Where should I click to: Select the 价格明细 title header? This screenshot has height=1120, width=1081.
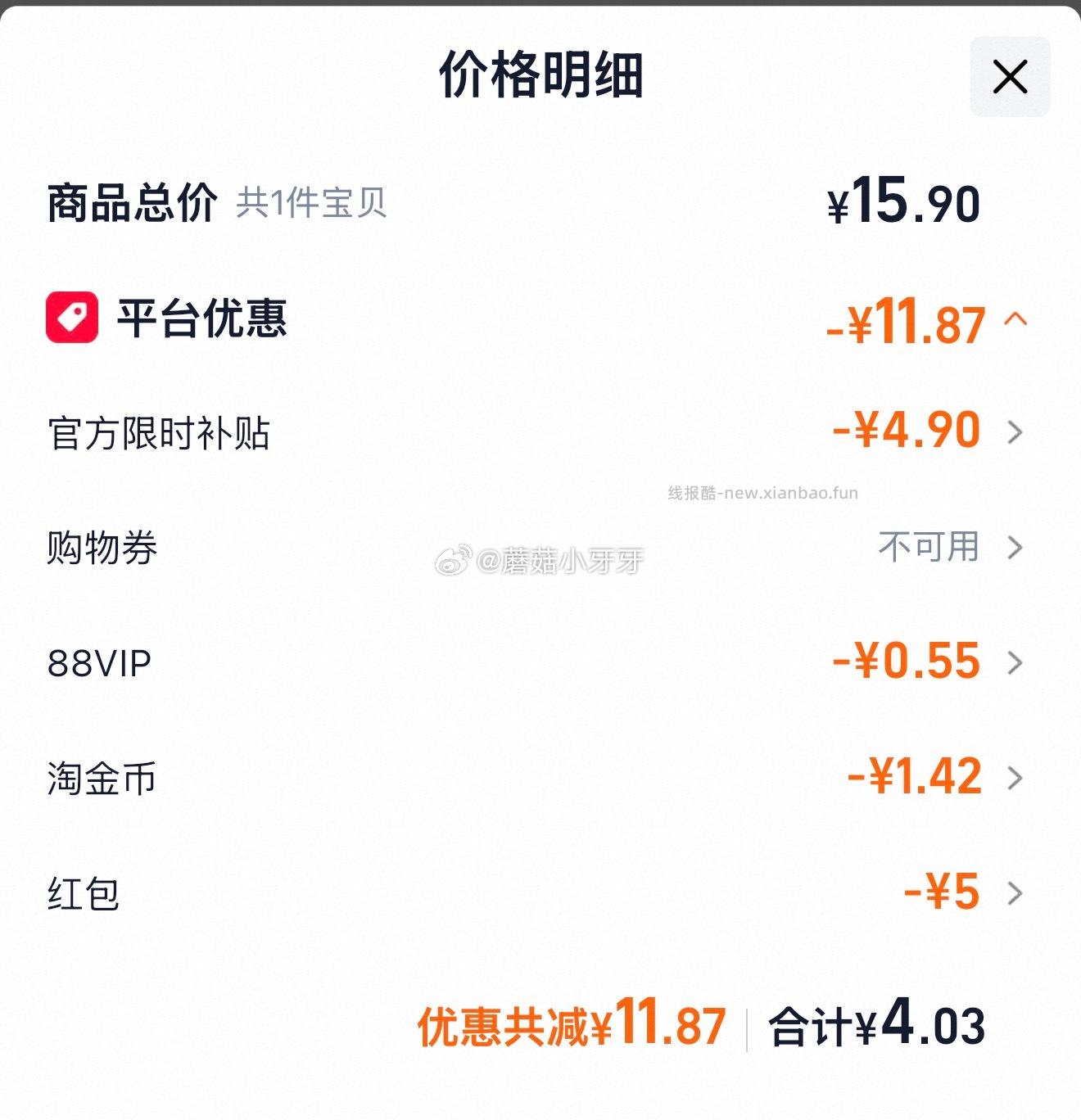(540, 75)
